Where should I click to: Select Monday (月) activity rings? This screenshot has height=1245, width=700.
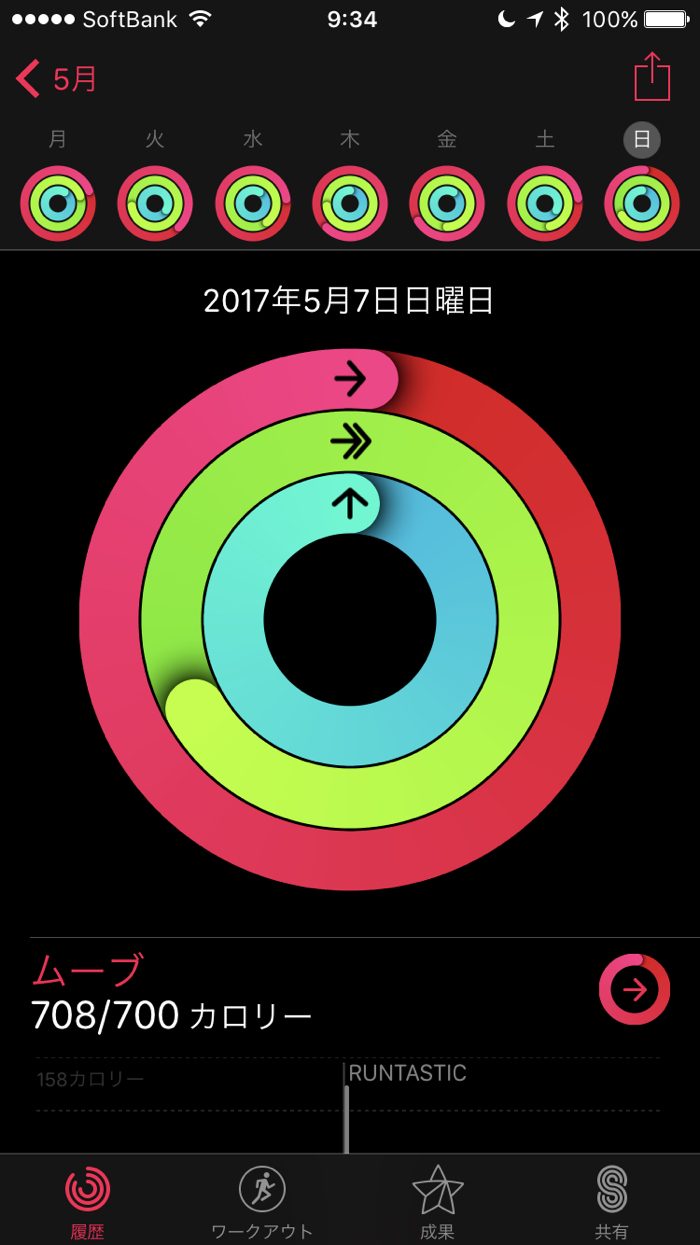pyautogui.click(x=57, y=204)
